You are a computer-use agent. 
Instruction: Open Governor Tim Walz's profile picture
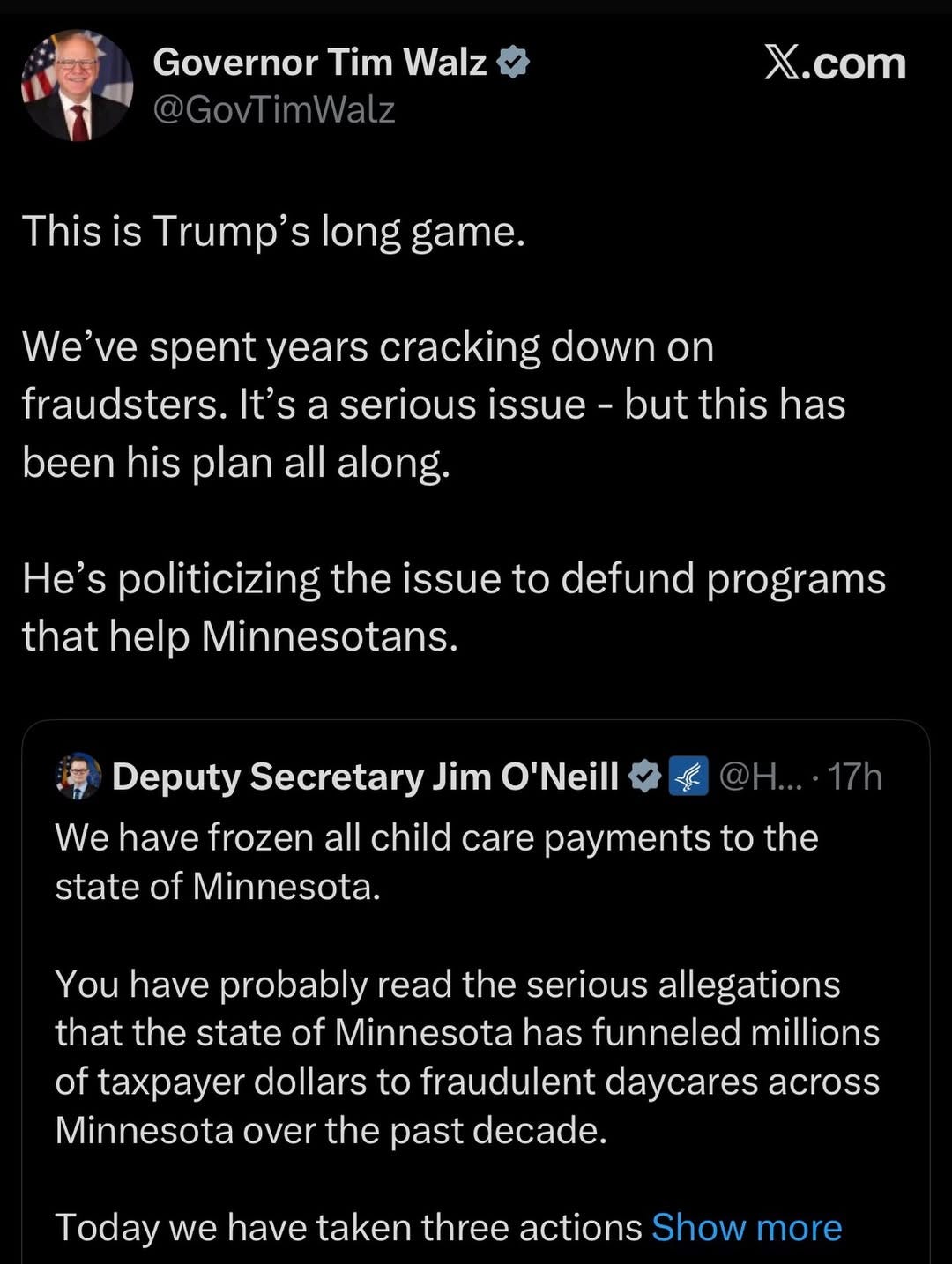click(x=77, y=86)
